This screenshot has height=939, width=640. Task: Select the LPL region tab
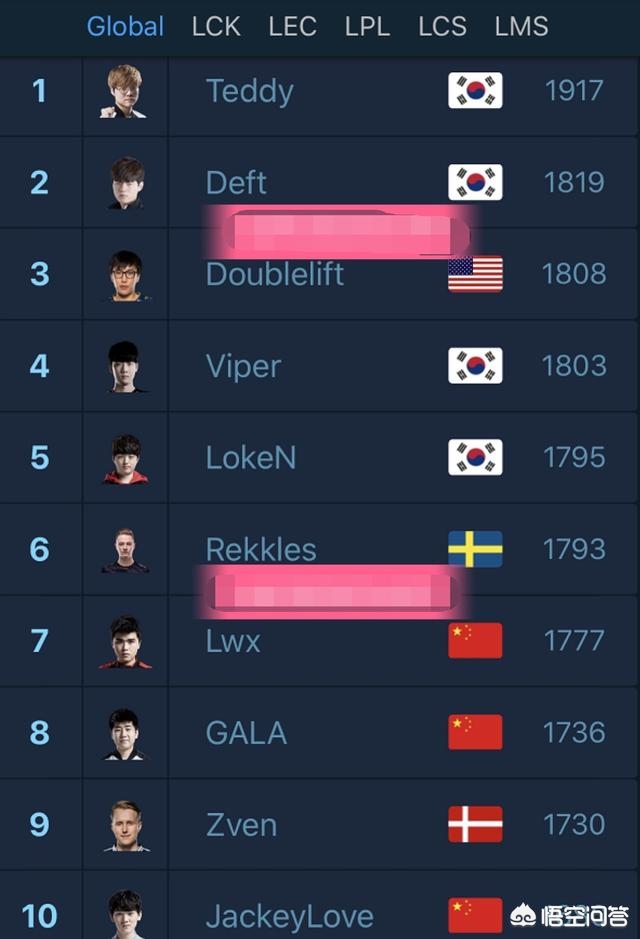(367, 26)
